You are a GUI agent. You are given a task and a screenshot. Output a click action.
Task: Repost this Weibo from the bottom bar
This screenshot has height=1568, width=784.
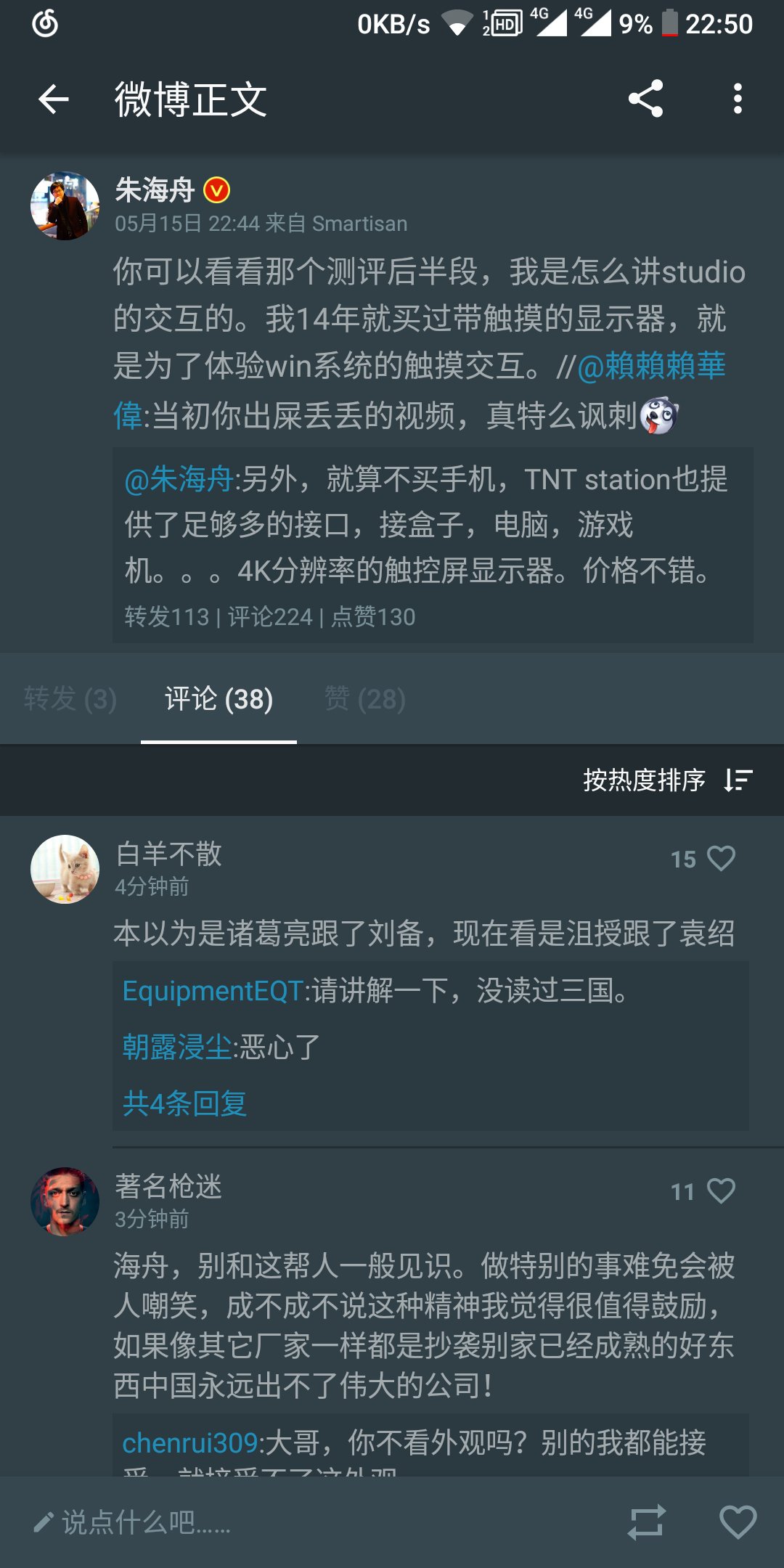click(645, 1522)
